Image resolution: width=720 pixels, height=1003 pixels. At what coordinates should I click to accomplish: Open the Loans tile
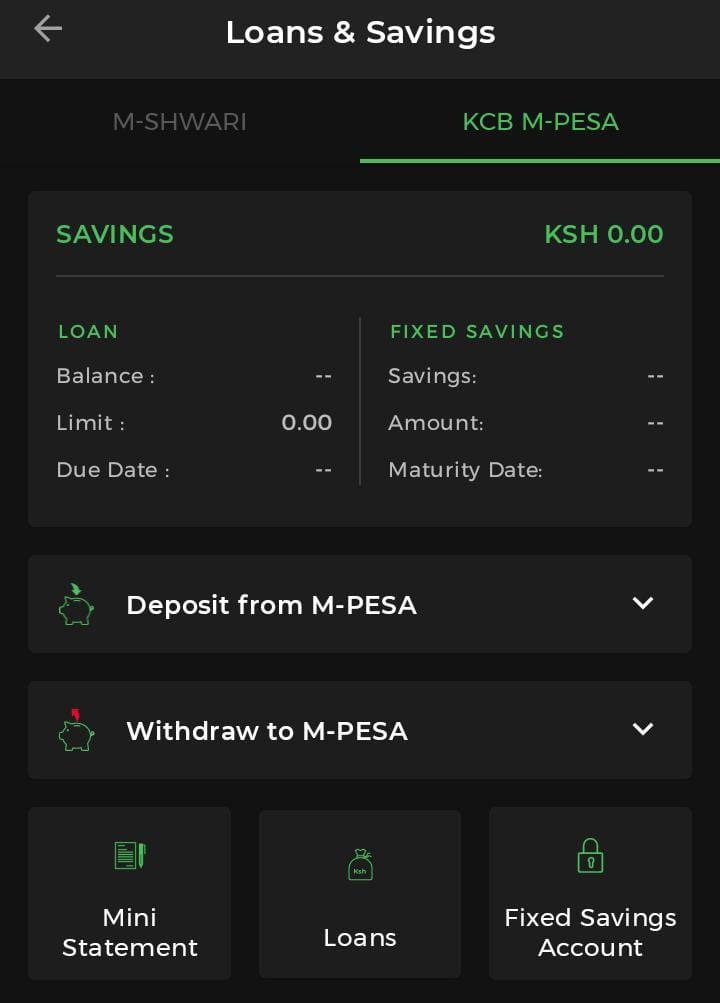click(x=360, y=894)
